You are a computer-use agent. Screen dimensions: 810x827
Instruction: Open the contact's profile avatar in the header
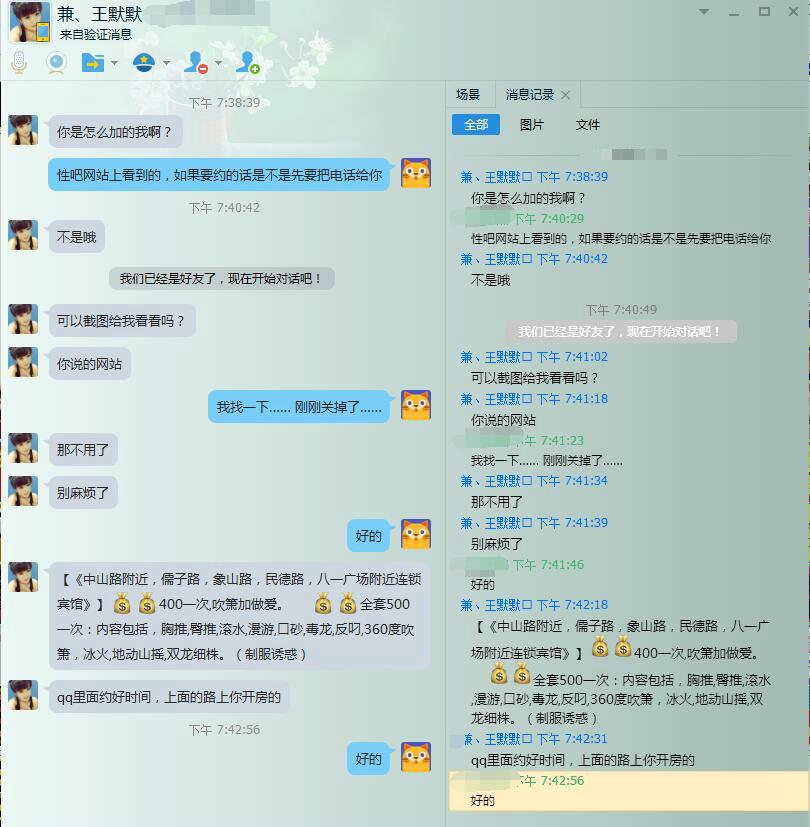pos(29,22)
